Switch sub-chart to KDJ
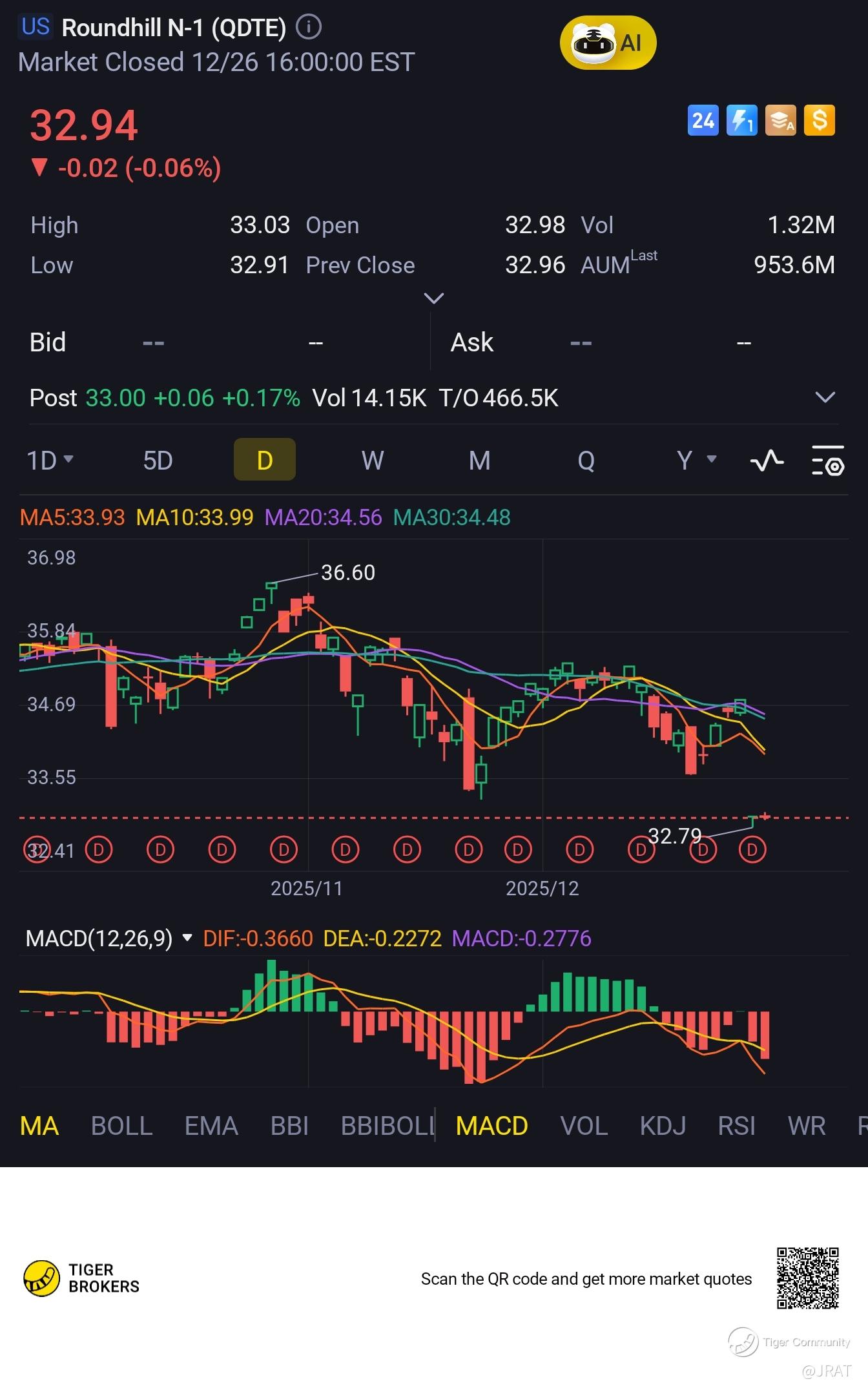 [663, 1126]
